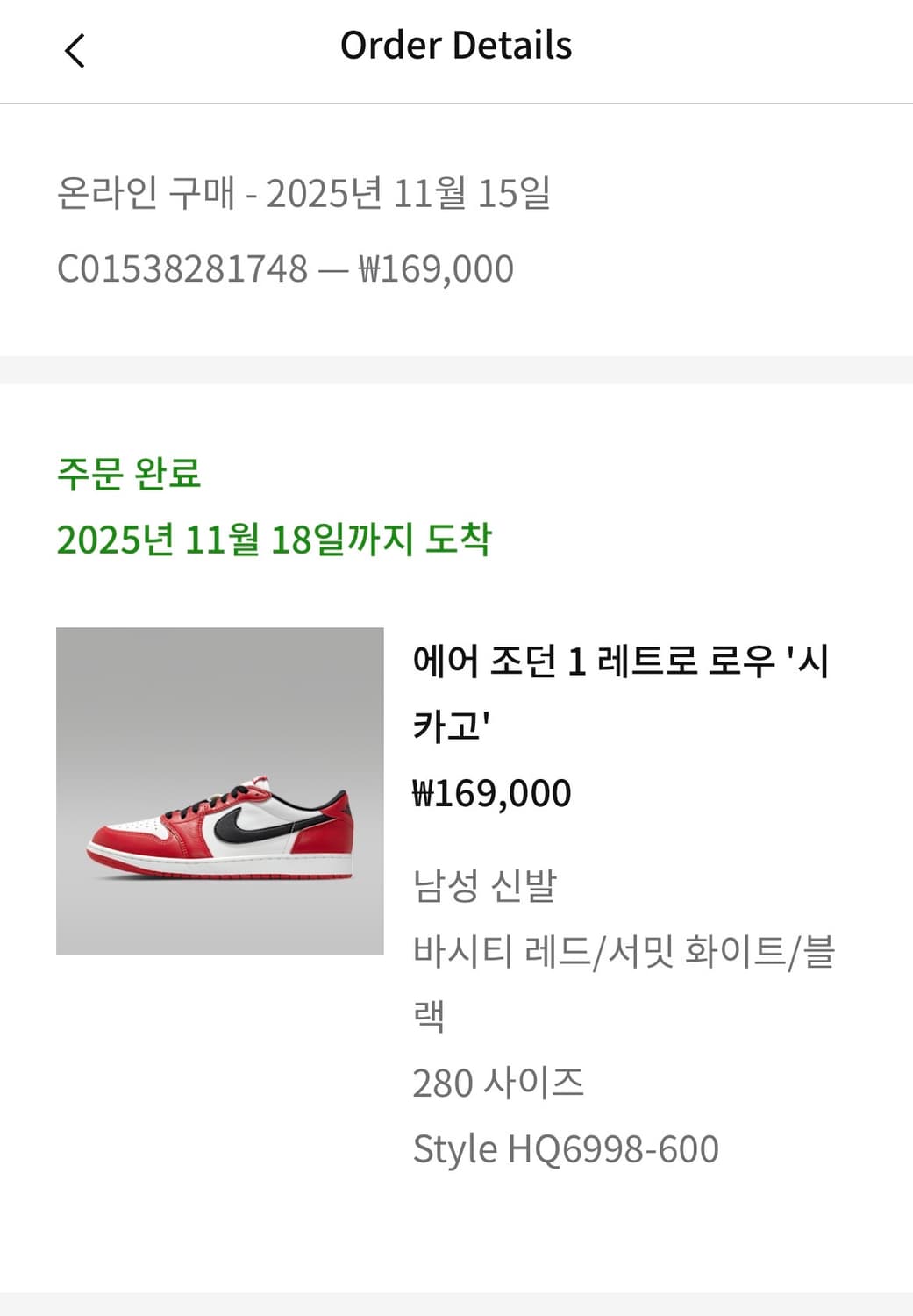Click the ₩169,000 price under the product name
This screenshot has width=913, height=1316.
492,792
